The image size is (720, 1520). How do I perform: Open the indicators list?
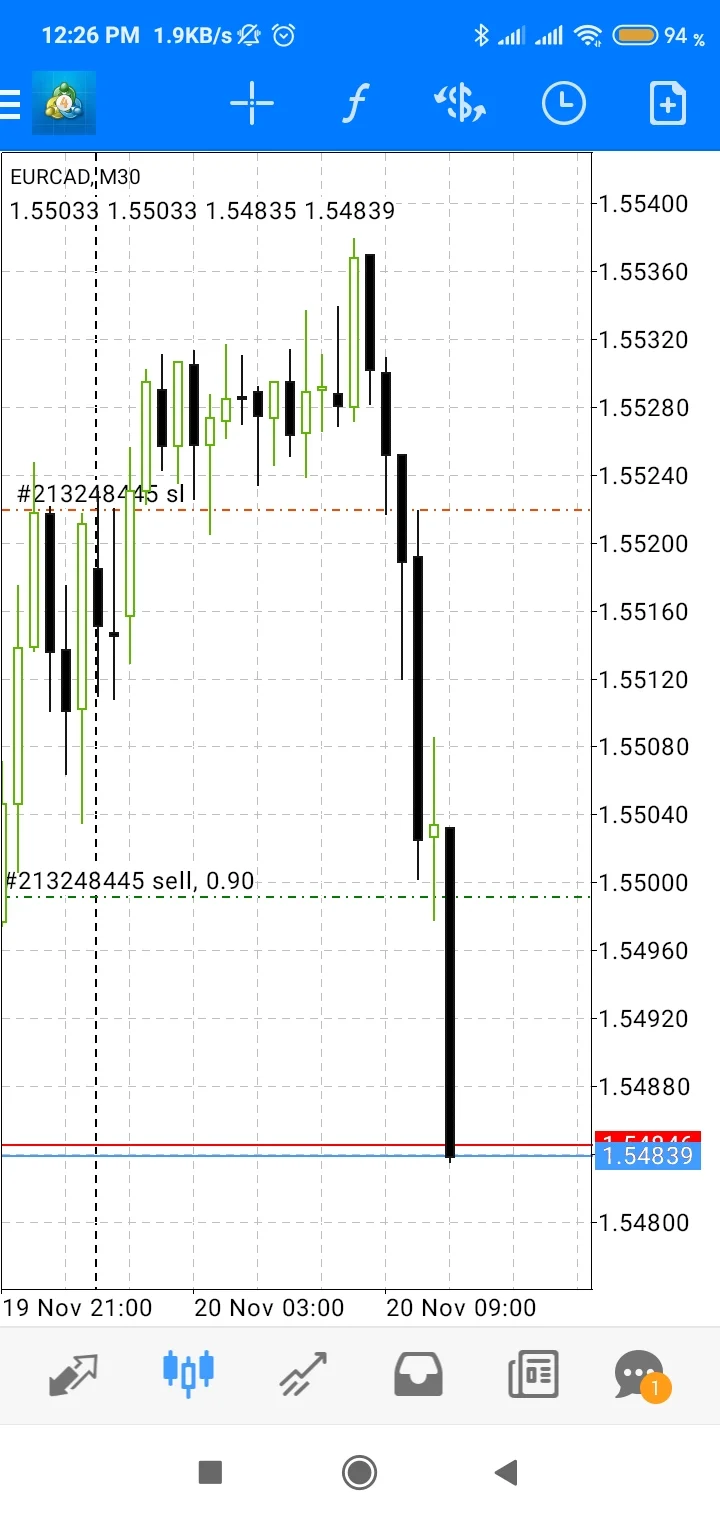[355, 103]
